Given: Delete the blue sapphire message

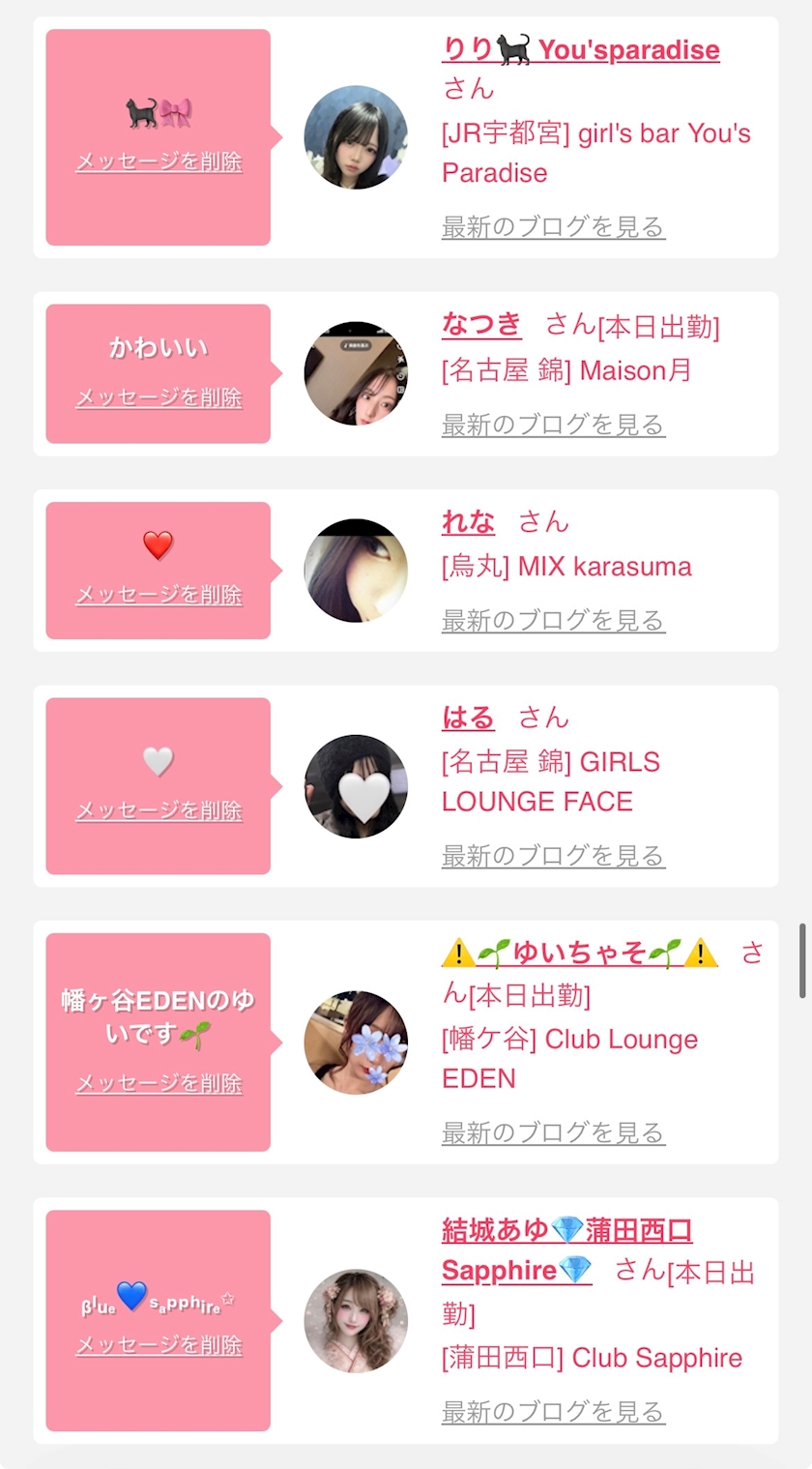Looking at the screenshot, I should point(159,1345).
